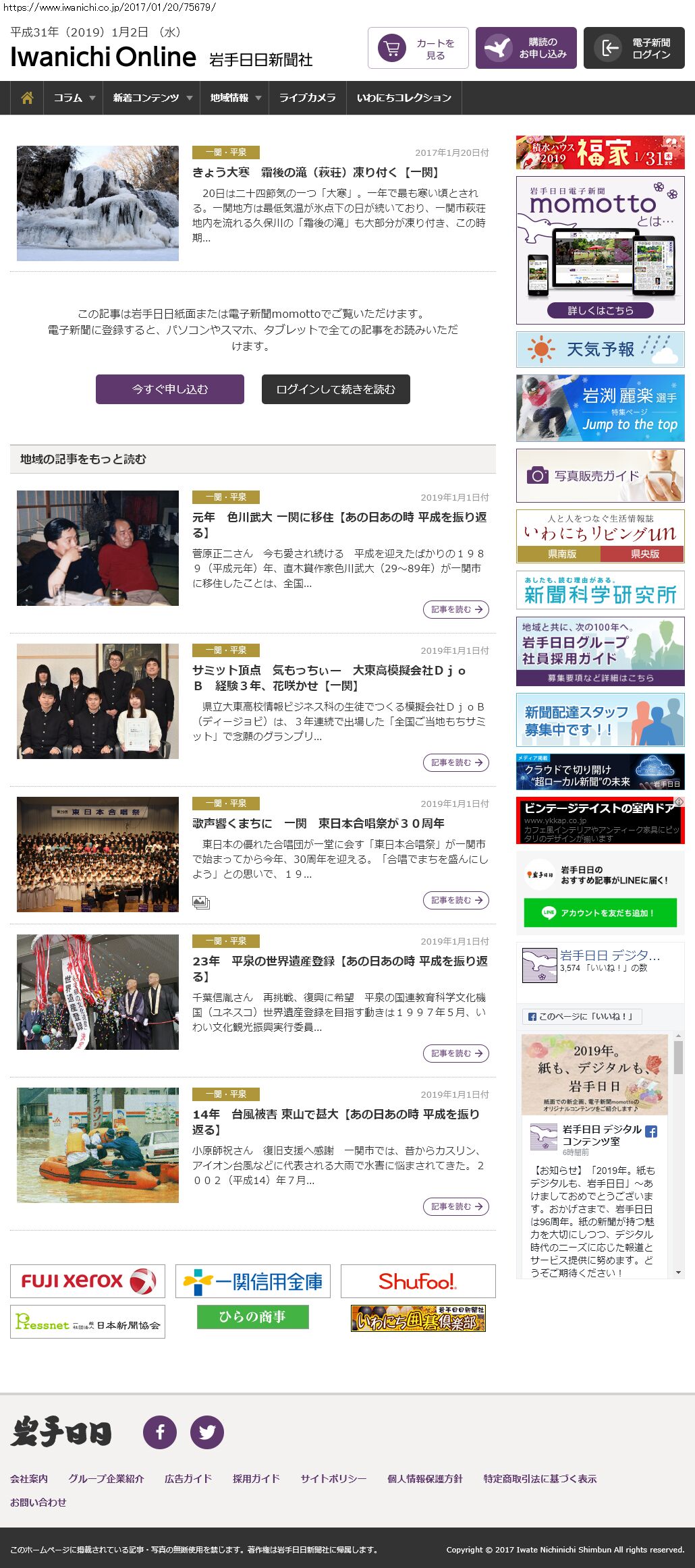This screenshot has width=695, height=1568.
Task: Read the 色川武大 一関に移住 article
Action: coord(456,609)
